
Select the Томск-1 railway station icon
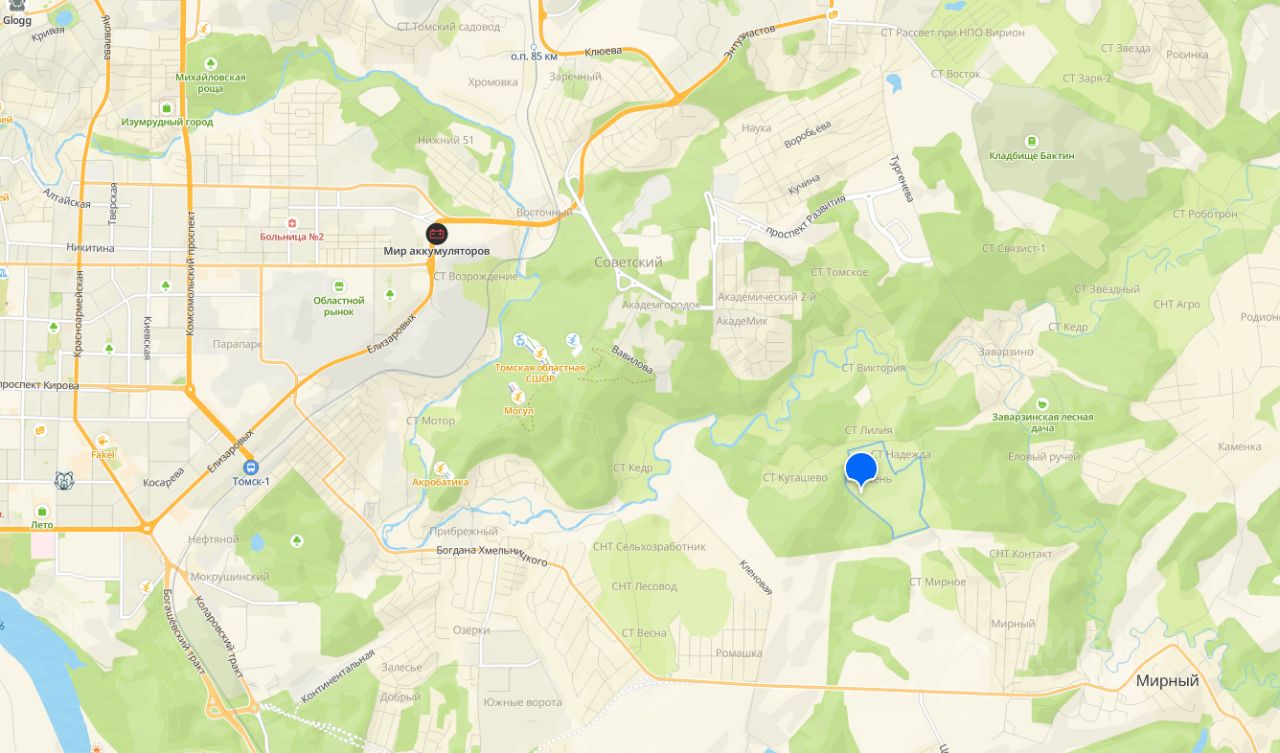pyautogui.click(x=249, y=467)
